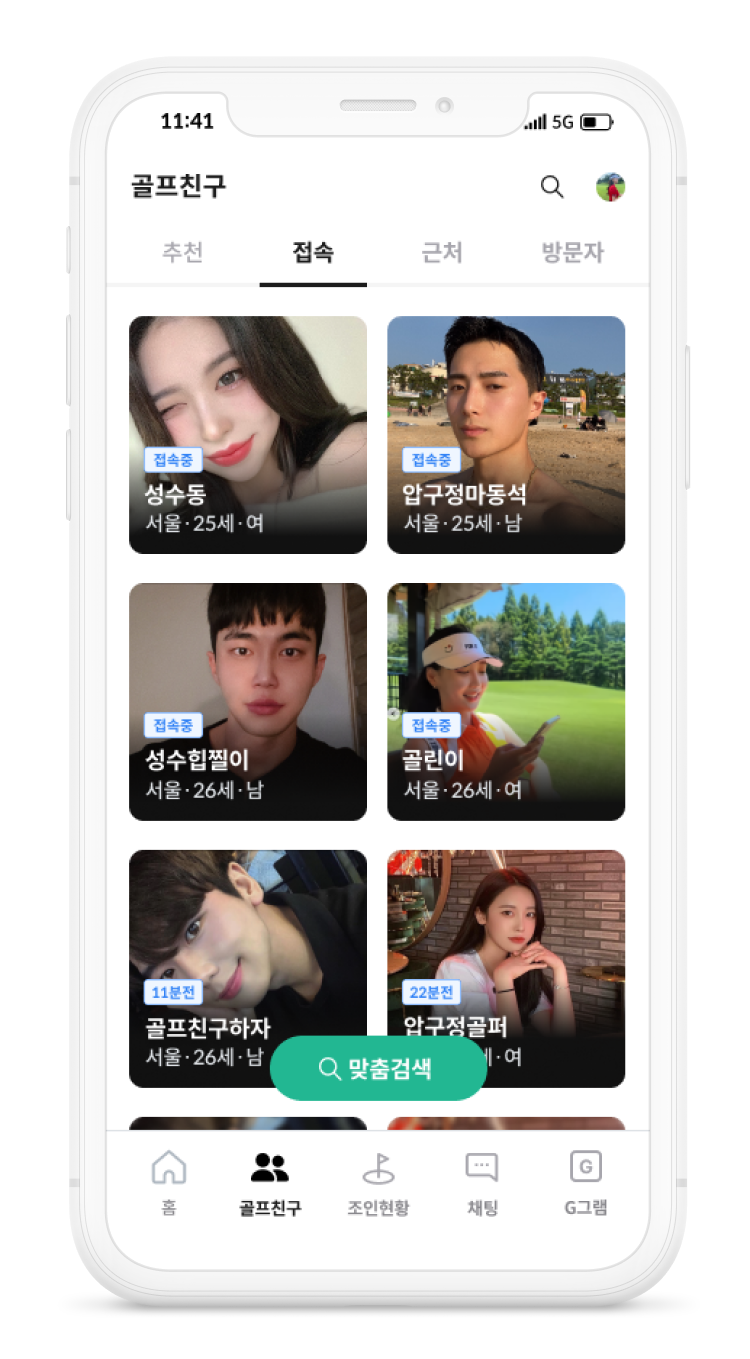Open 성수동's profile card
This screenshot has height=1359, width=750.
pyautogui.click(x=248, y=434)
